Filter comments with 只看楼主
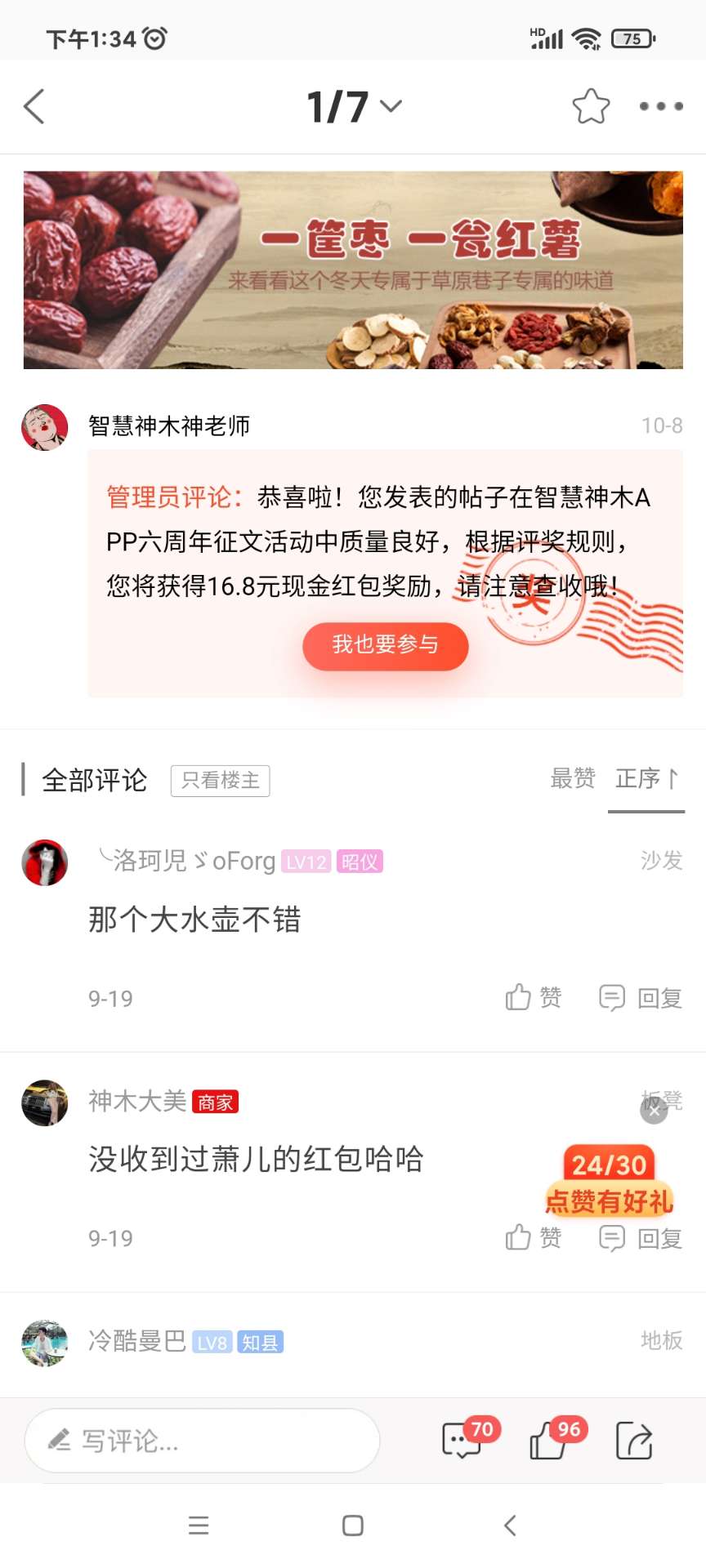Image resolution: width=706 pixels, height=1568 pixels. coord(220,781)
